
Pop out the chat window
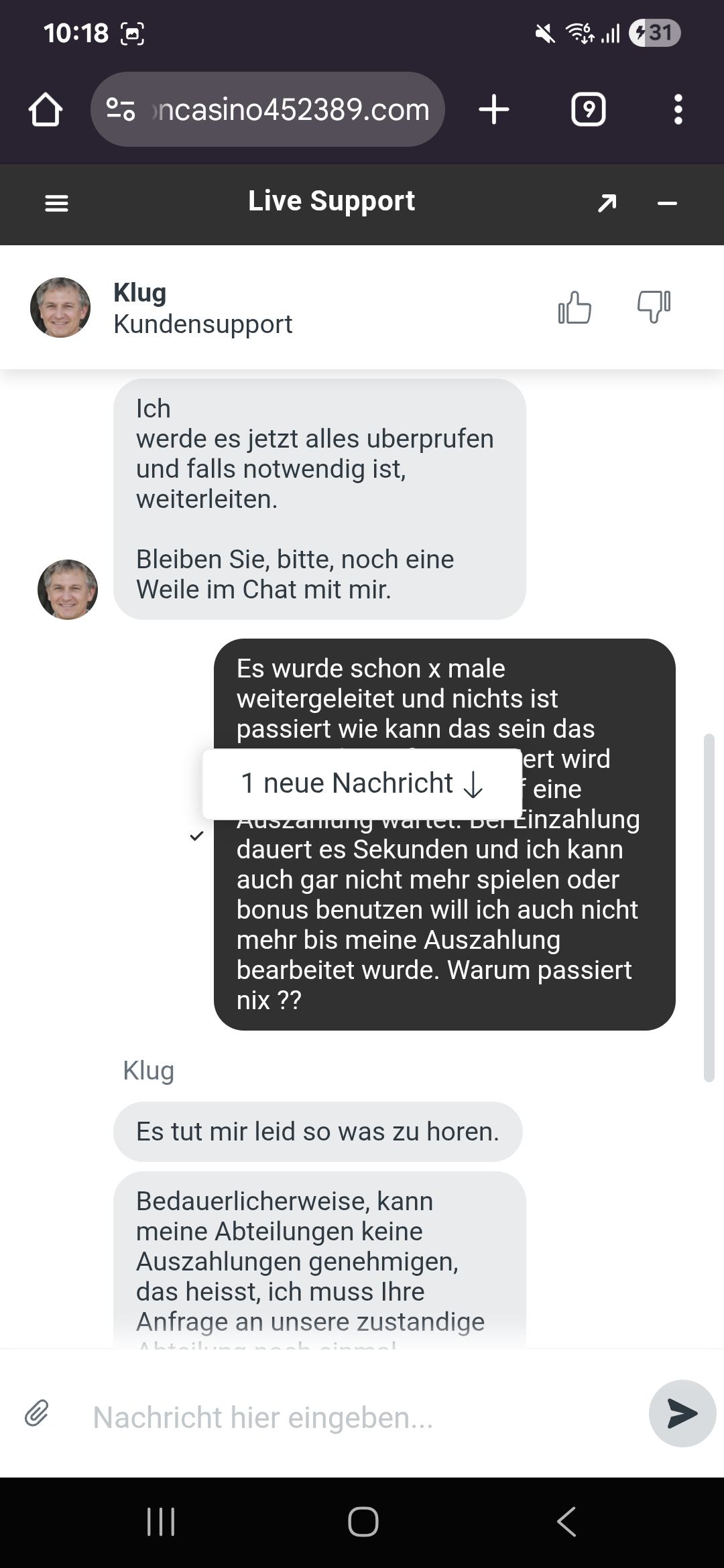[x=607, y=203]
